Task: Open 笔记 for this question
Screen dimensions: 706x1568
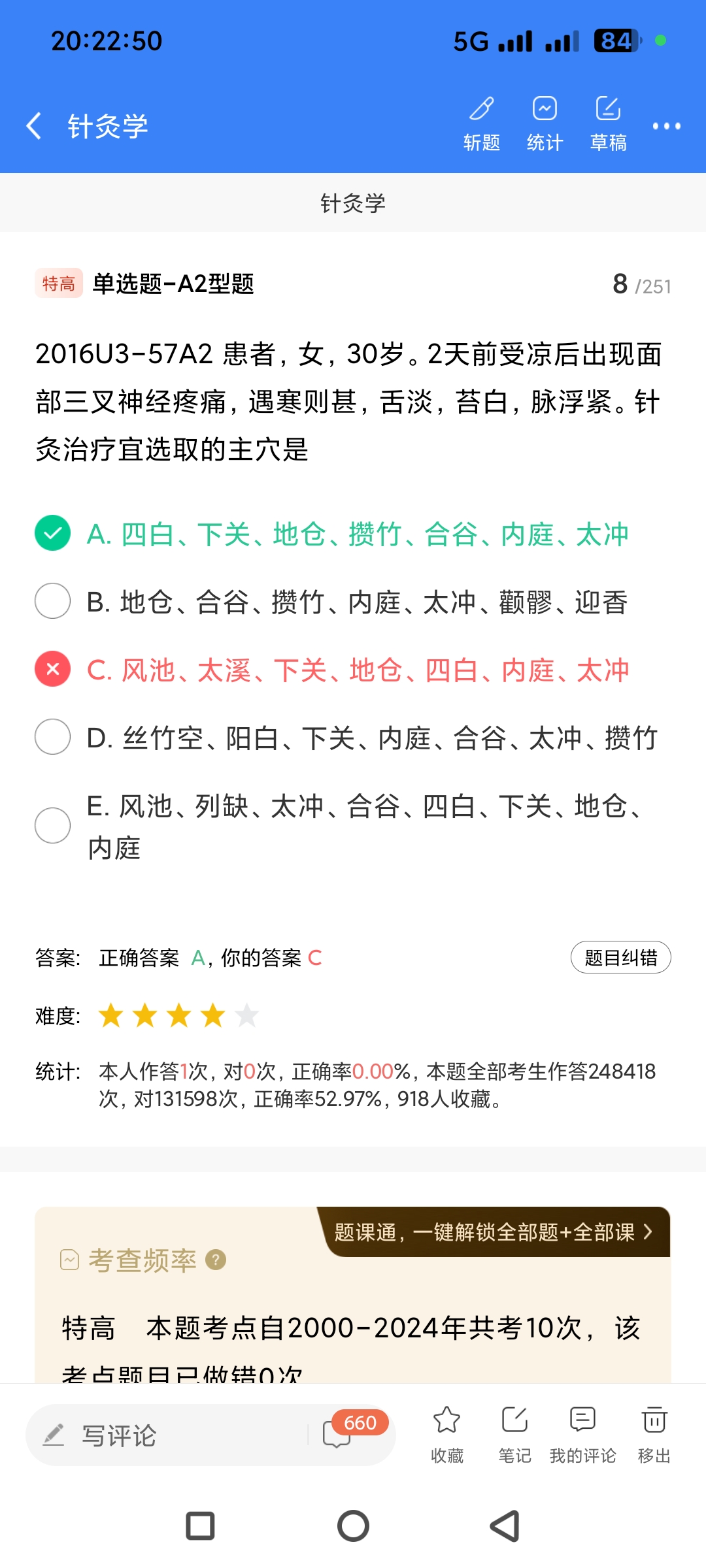Action: pos(514,1434)
